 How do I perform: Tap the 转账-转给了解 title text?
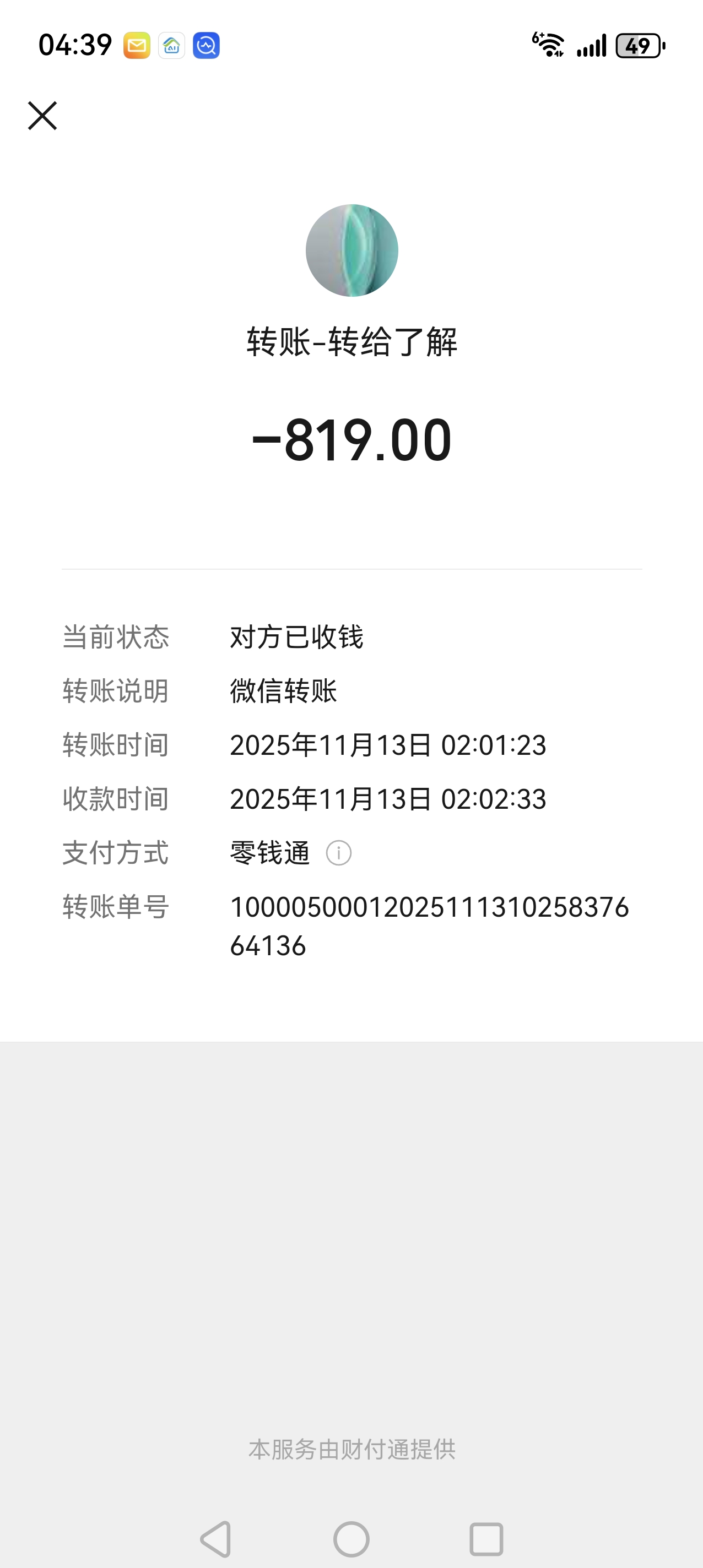pyautogui.click(x=351, y=341)
